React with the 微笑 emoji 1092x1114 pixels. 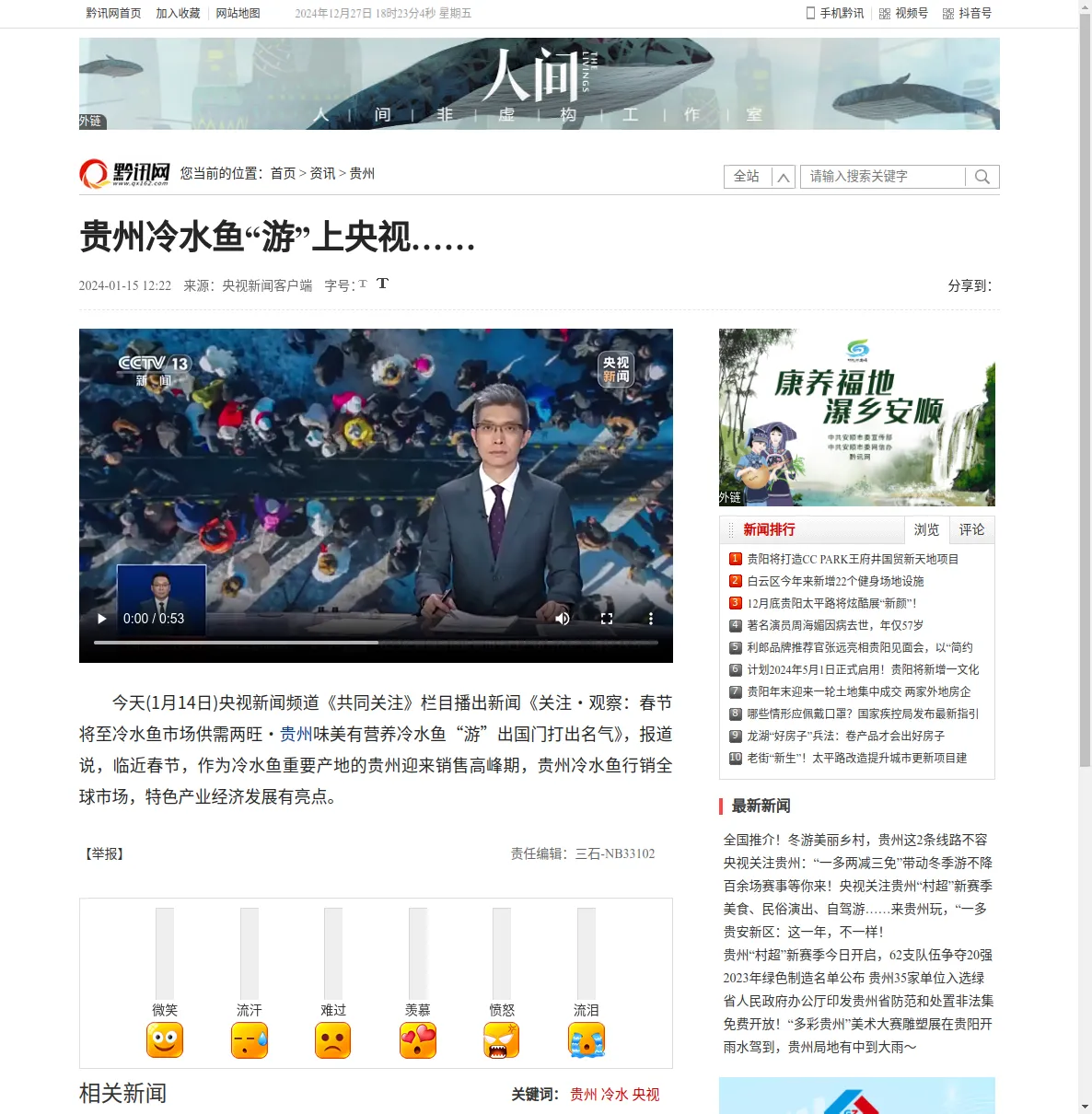[x=165, y=1039]
